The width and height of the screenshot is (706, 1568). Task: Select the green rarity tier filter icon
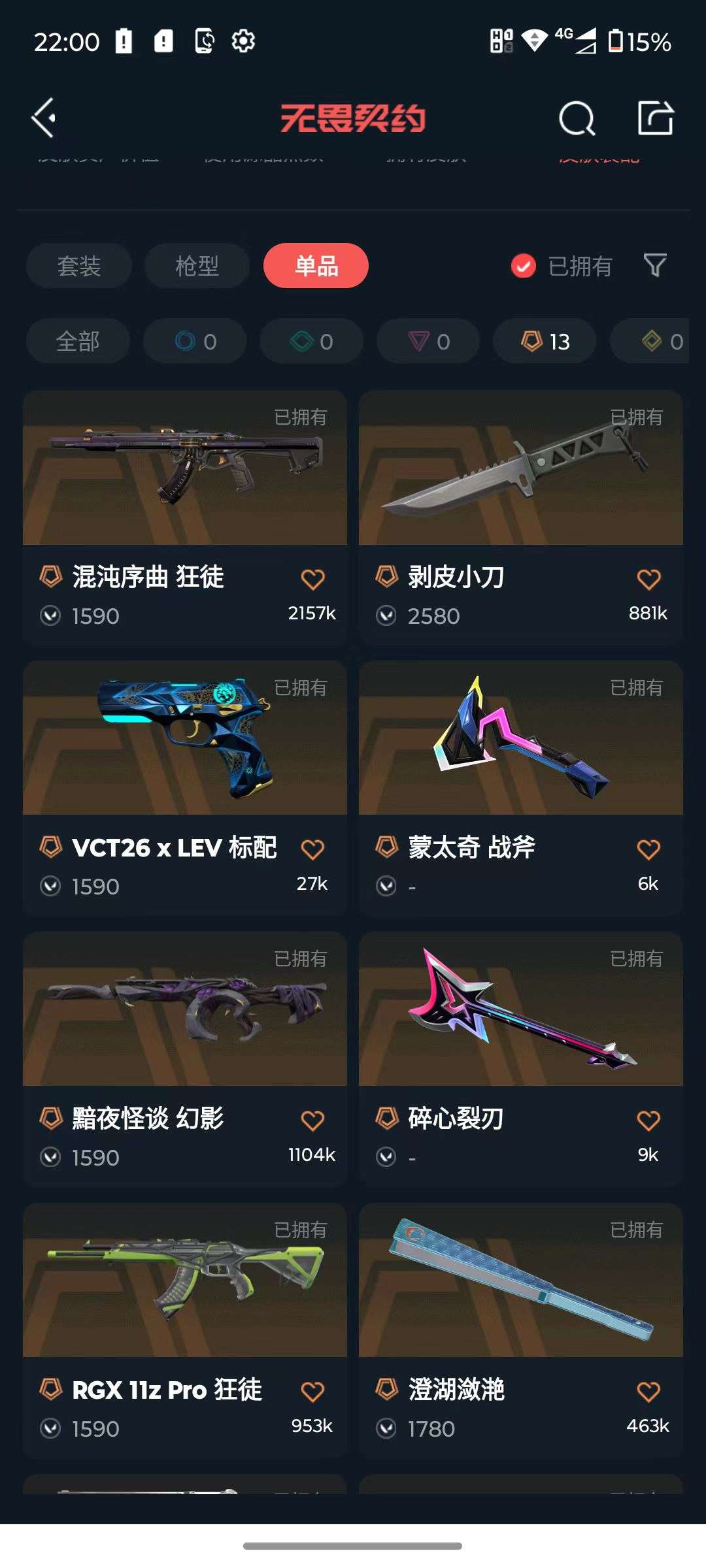point(311,341)
